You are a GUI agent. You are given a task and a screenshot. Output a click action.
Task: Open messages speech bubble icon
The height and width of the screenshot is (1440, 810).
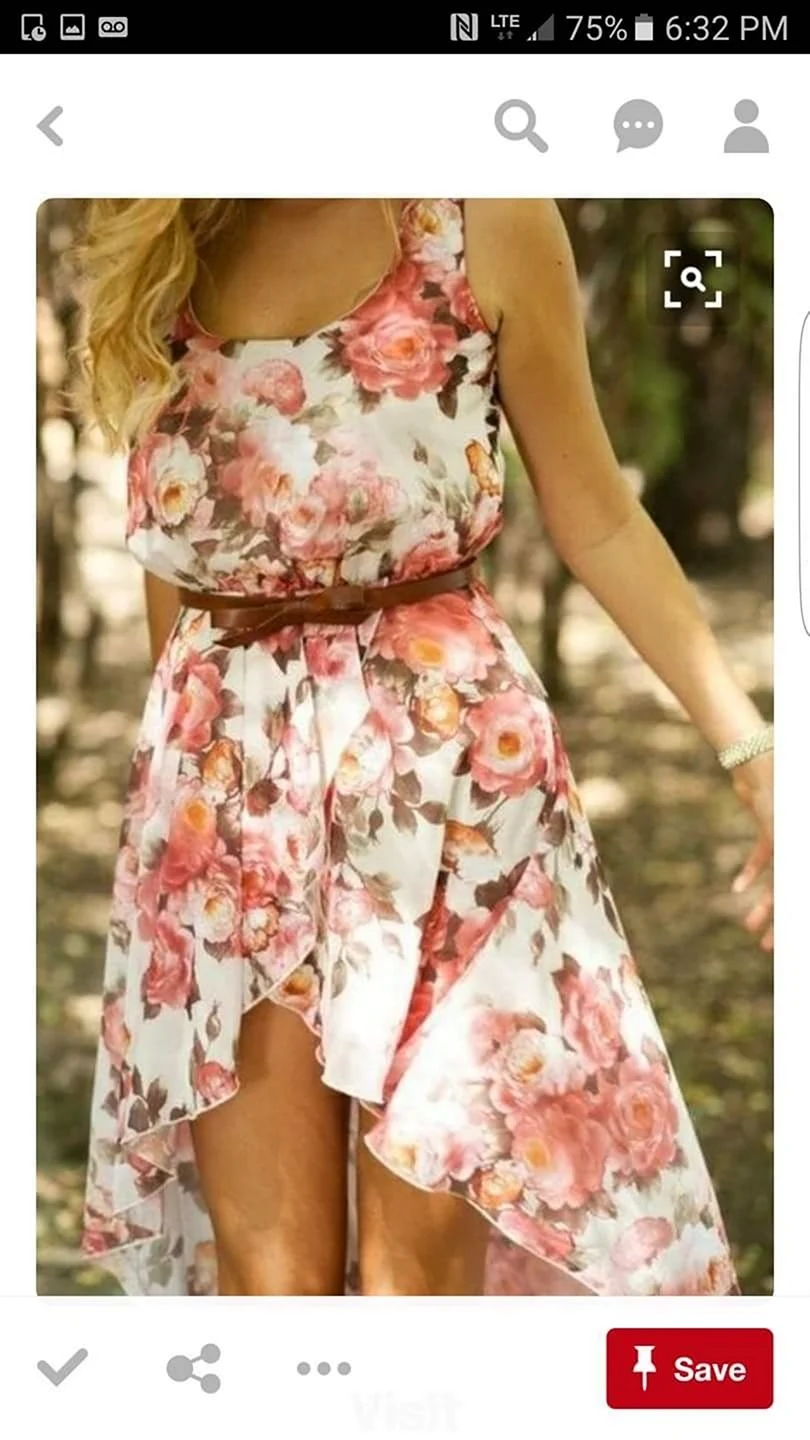click(x=638, y=126)
